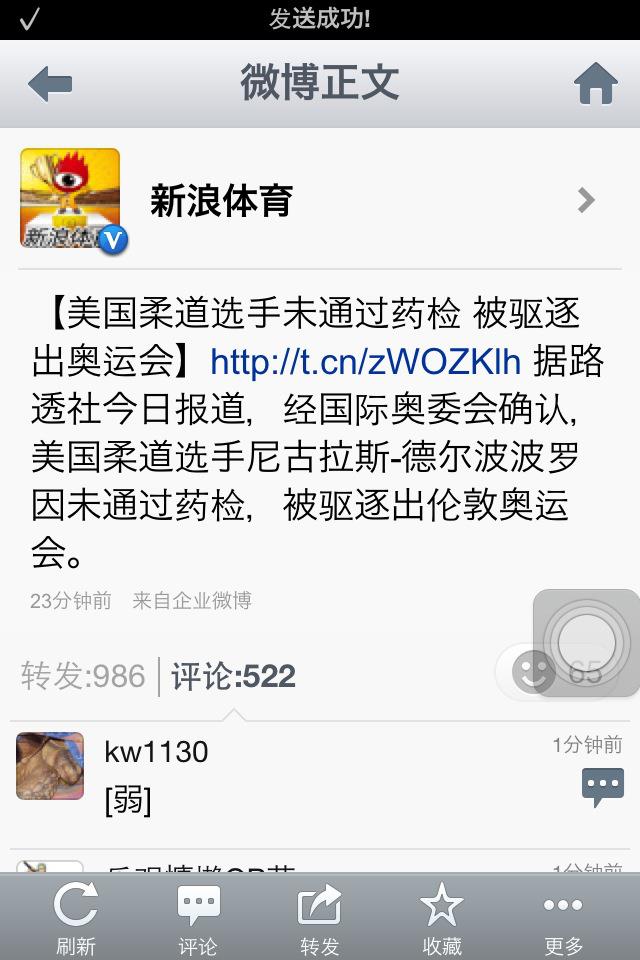Save post with 收藏 star

point(442,918)
